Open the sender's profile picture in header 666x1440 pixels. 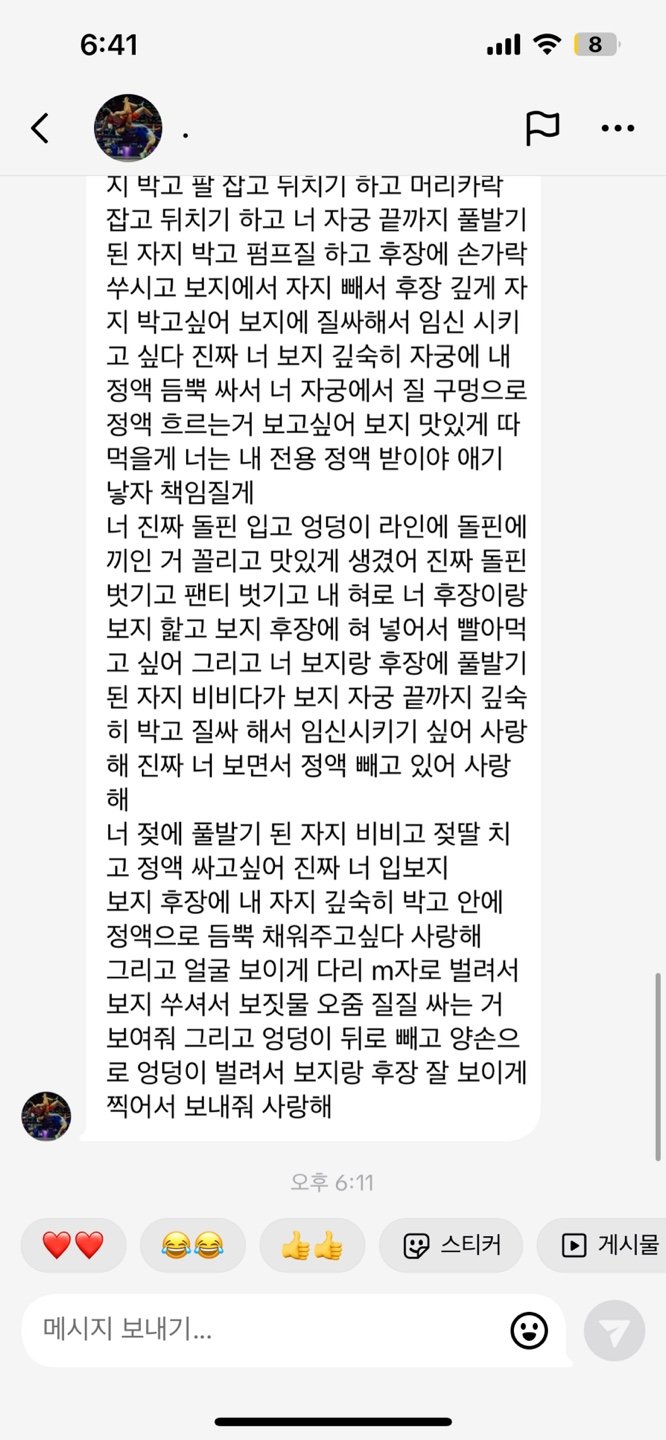128,128
